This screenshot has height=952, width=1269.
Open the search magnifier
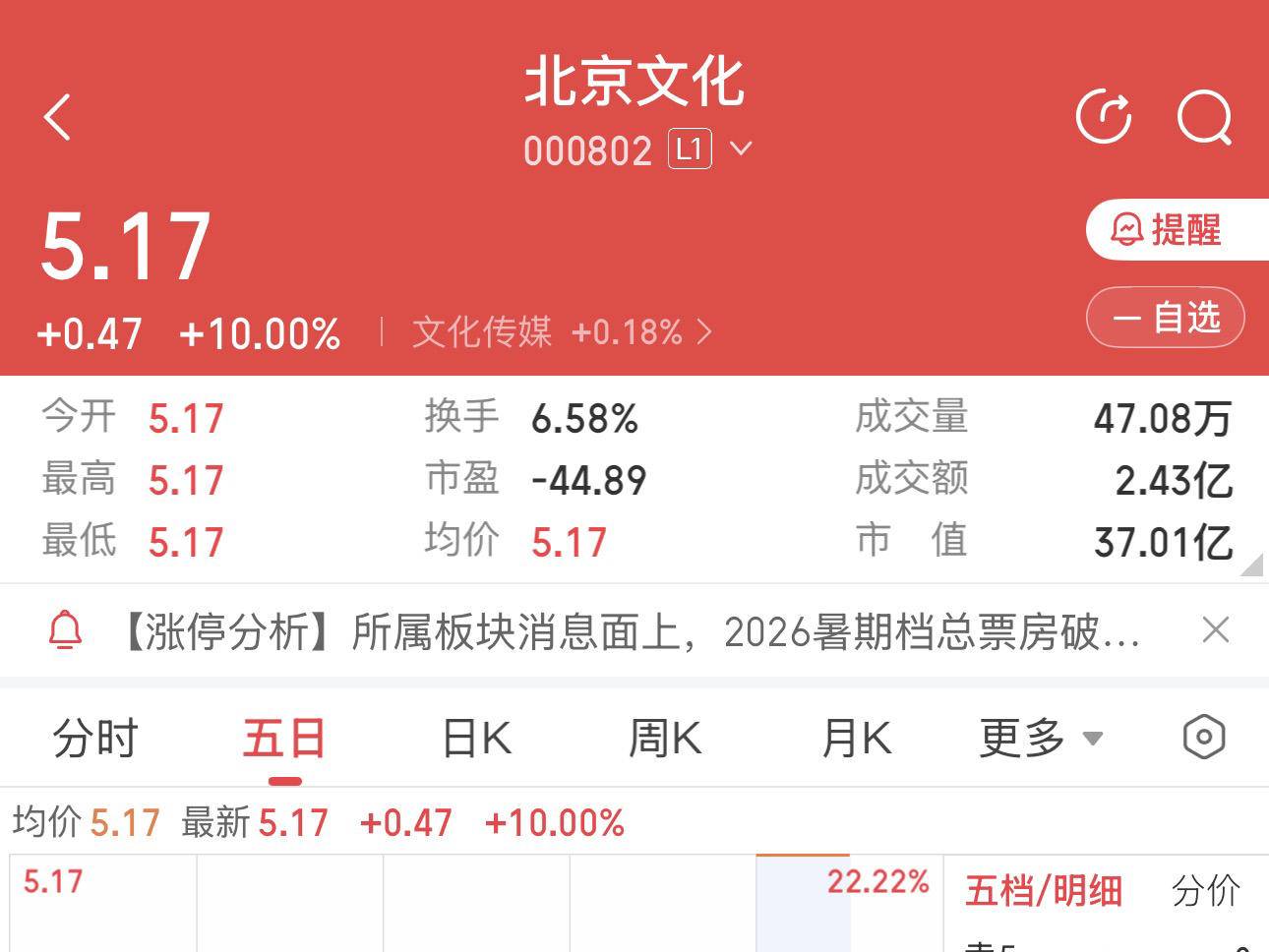1205,117
